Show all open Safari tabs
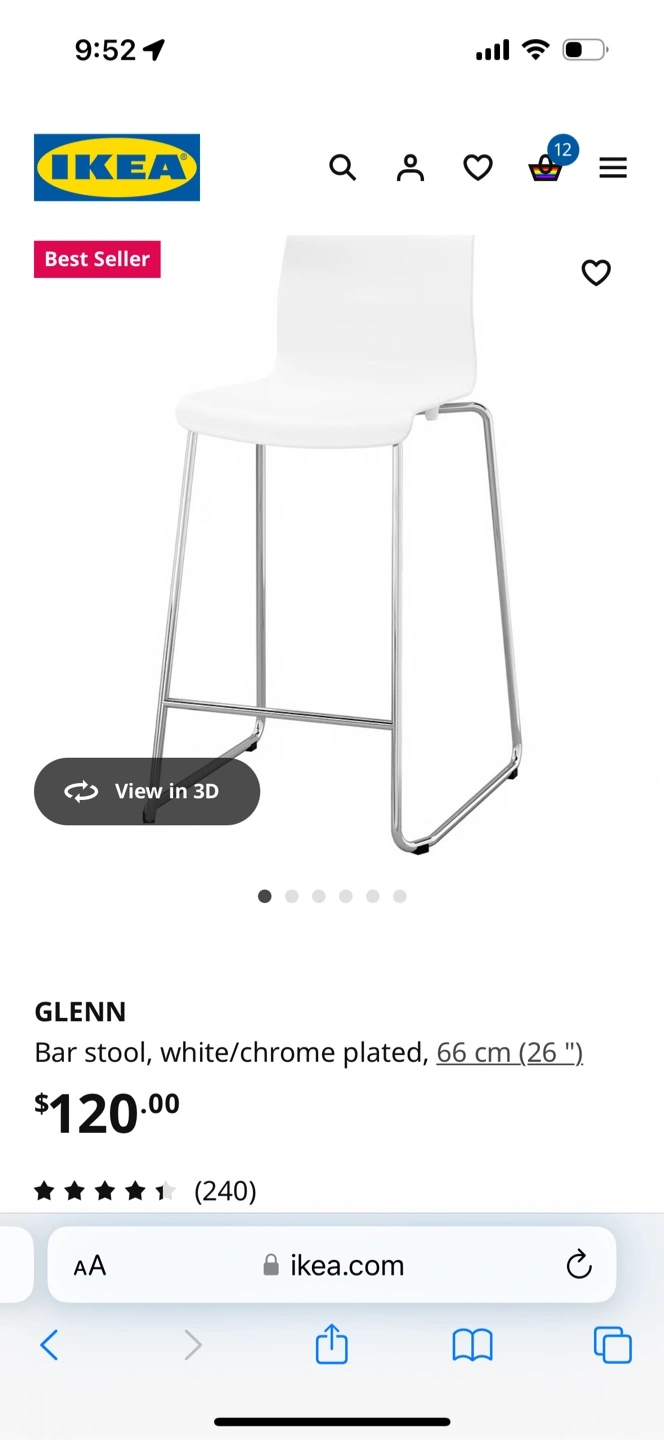Screen dimensions: 664x1440 (x=613, y=1345)
